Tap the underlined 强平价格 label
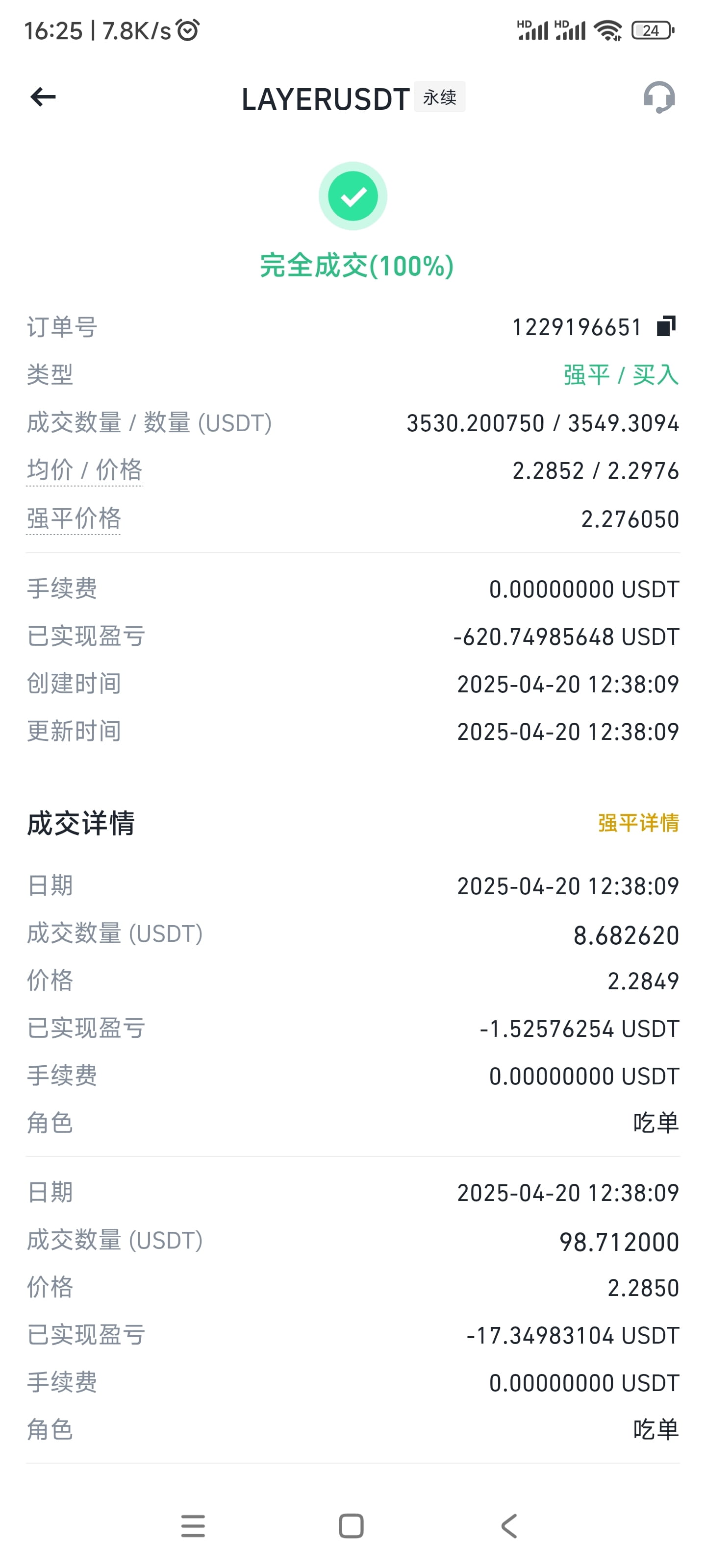This screenshot has height=1568, width=706. tap(73, 518)
